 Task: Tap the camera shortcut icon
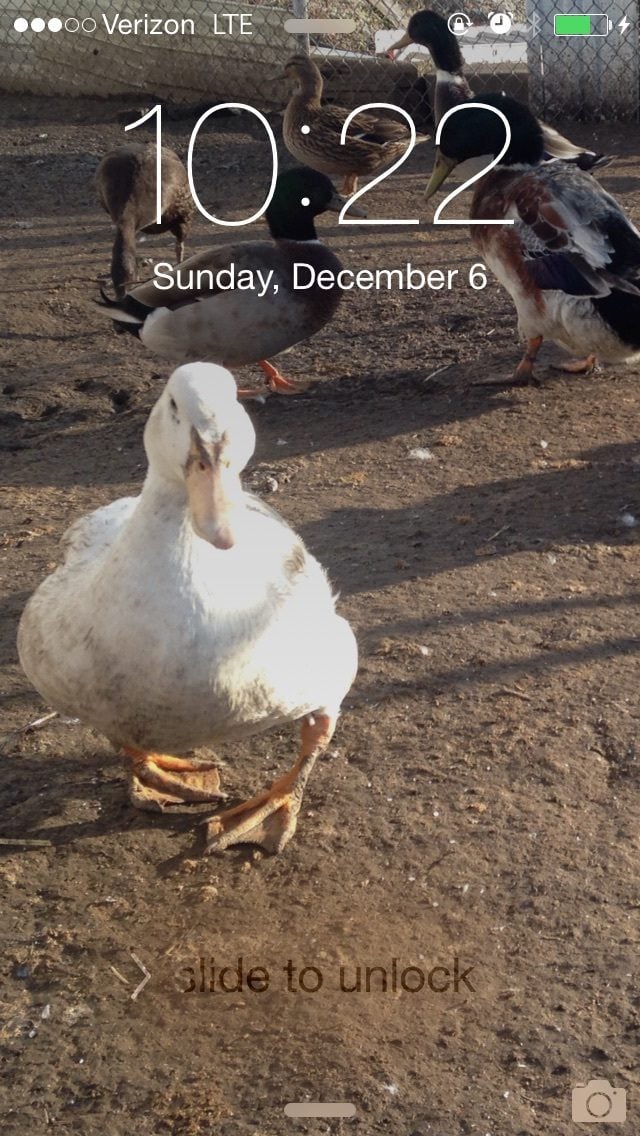(598, 1101)
